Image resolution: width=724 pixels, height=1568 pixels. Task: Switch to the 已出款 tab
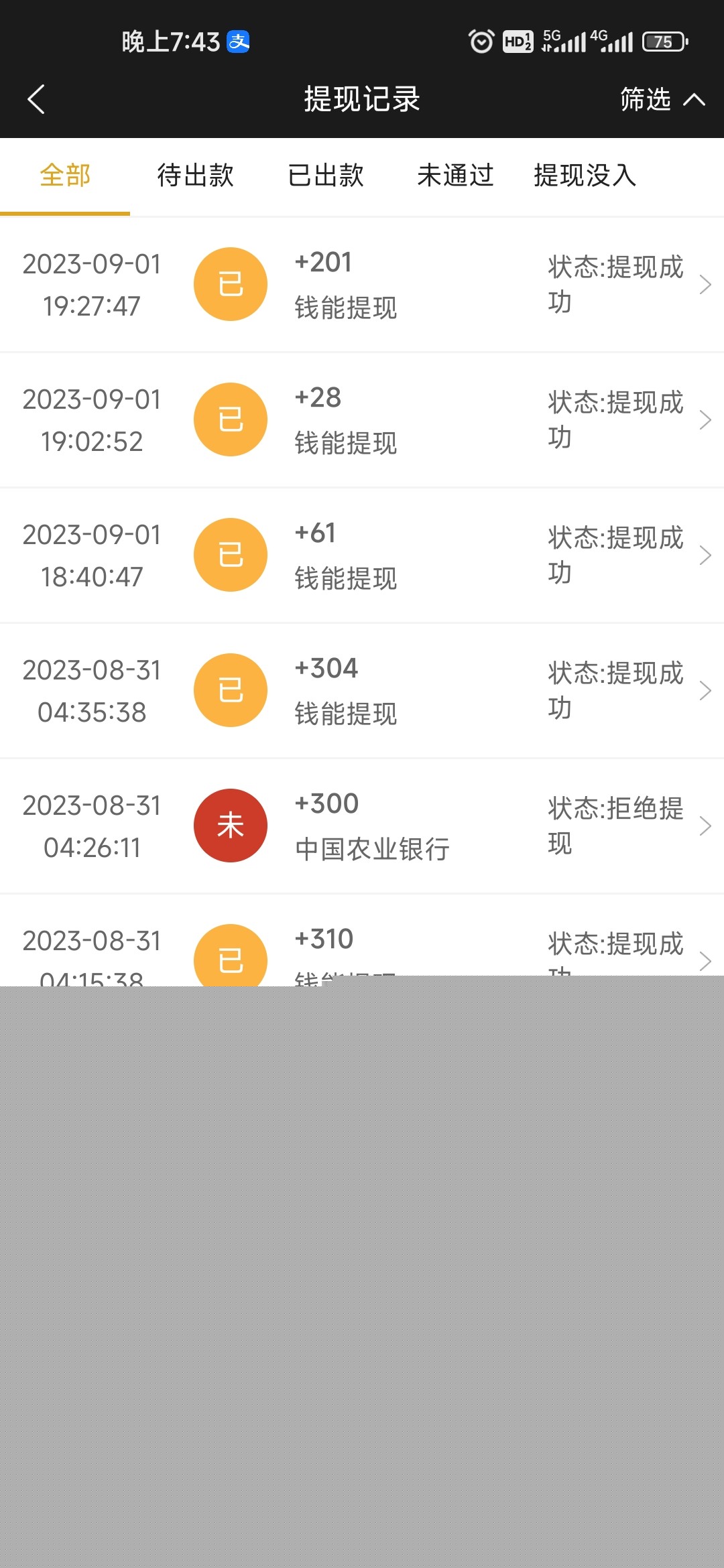326,176
